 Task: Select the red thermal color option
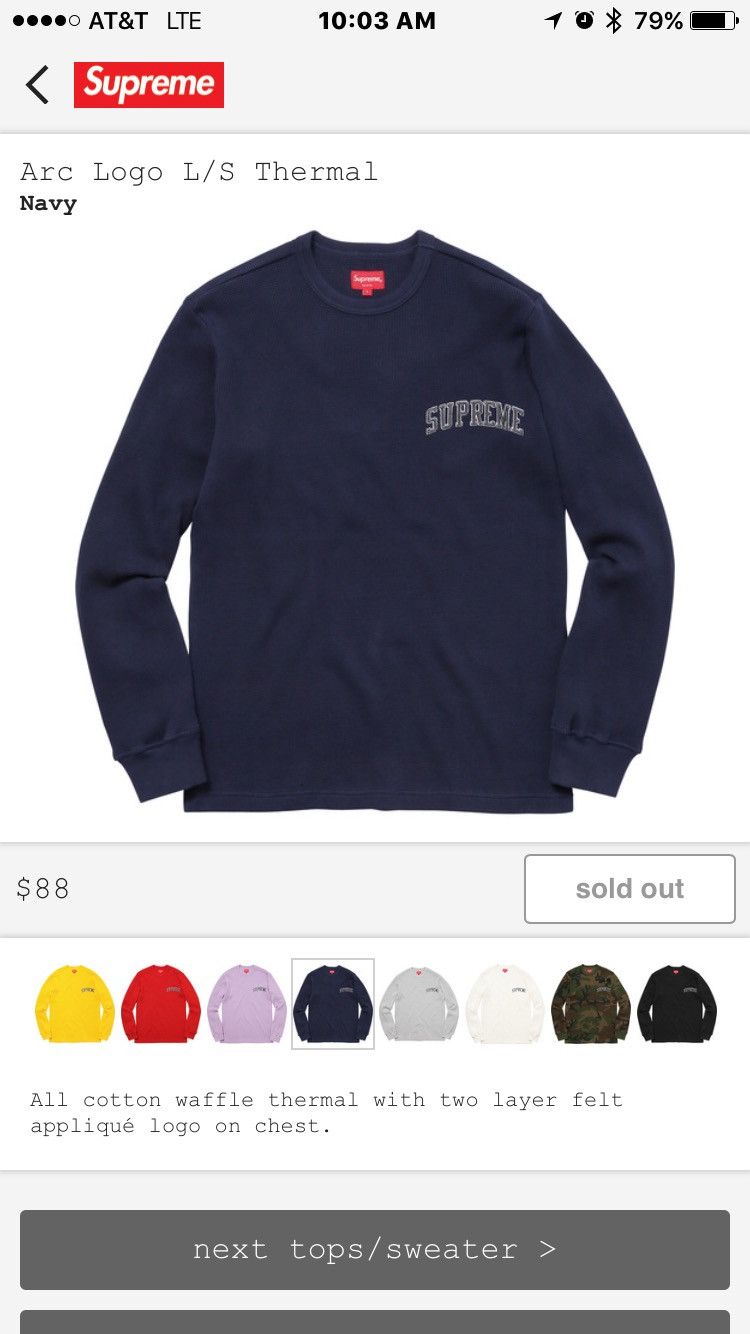pyautogui.click(x=161, y=1004)
